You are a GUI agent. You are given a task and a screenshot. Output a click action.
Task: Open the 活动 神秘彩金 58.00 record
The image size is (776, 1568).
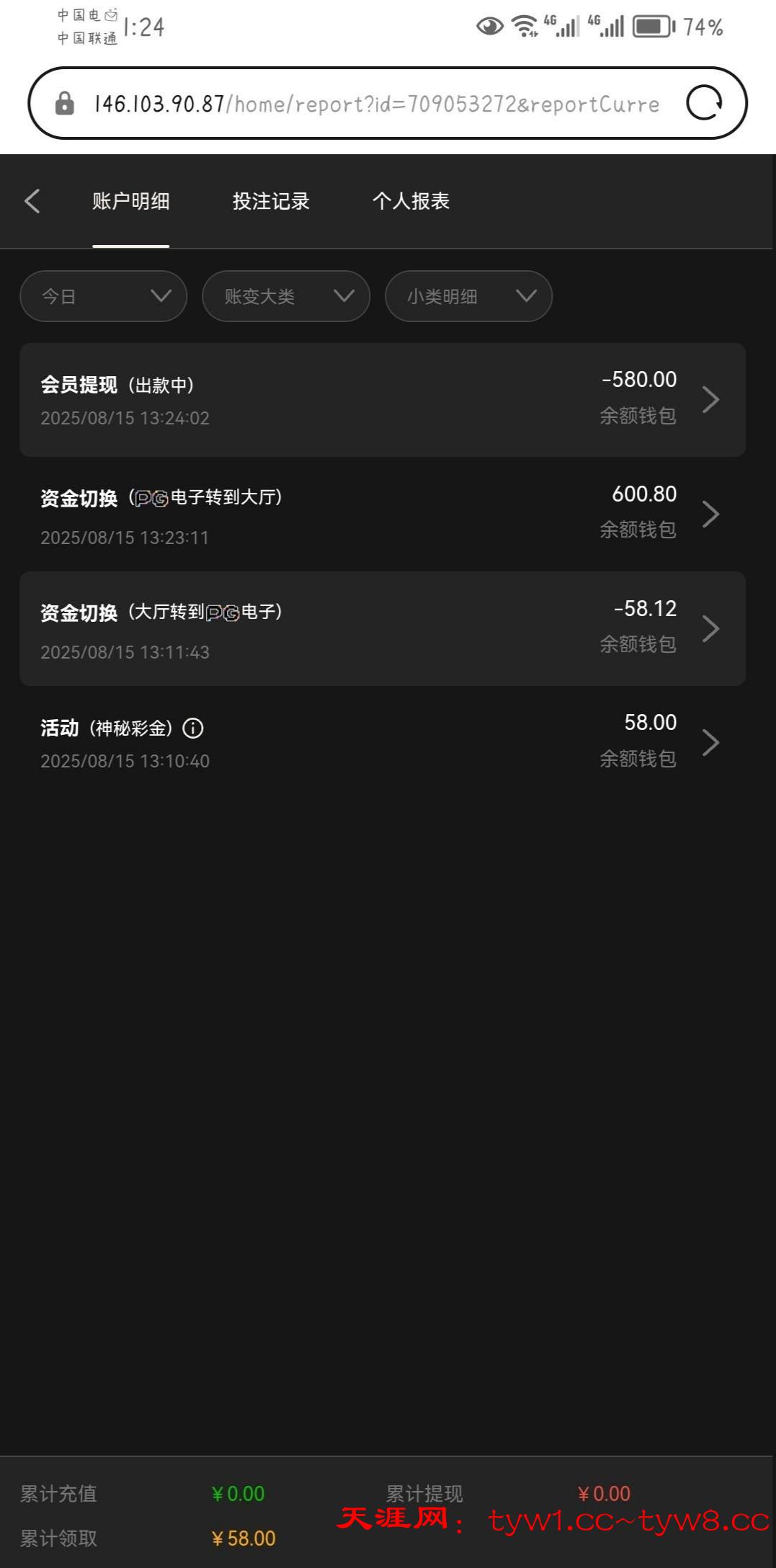[x=382, y=742]
